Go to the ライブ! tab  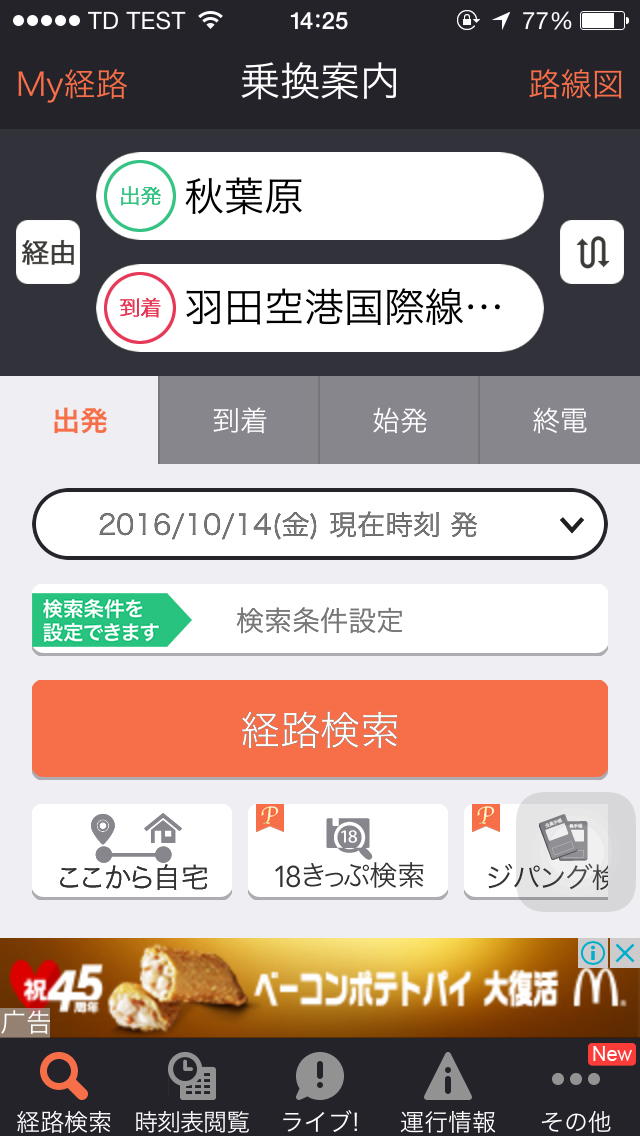[320, 1092]
